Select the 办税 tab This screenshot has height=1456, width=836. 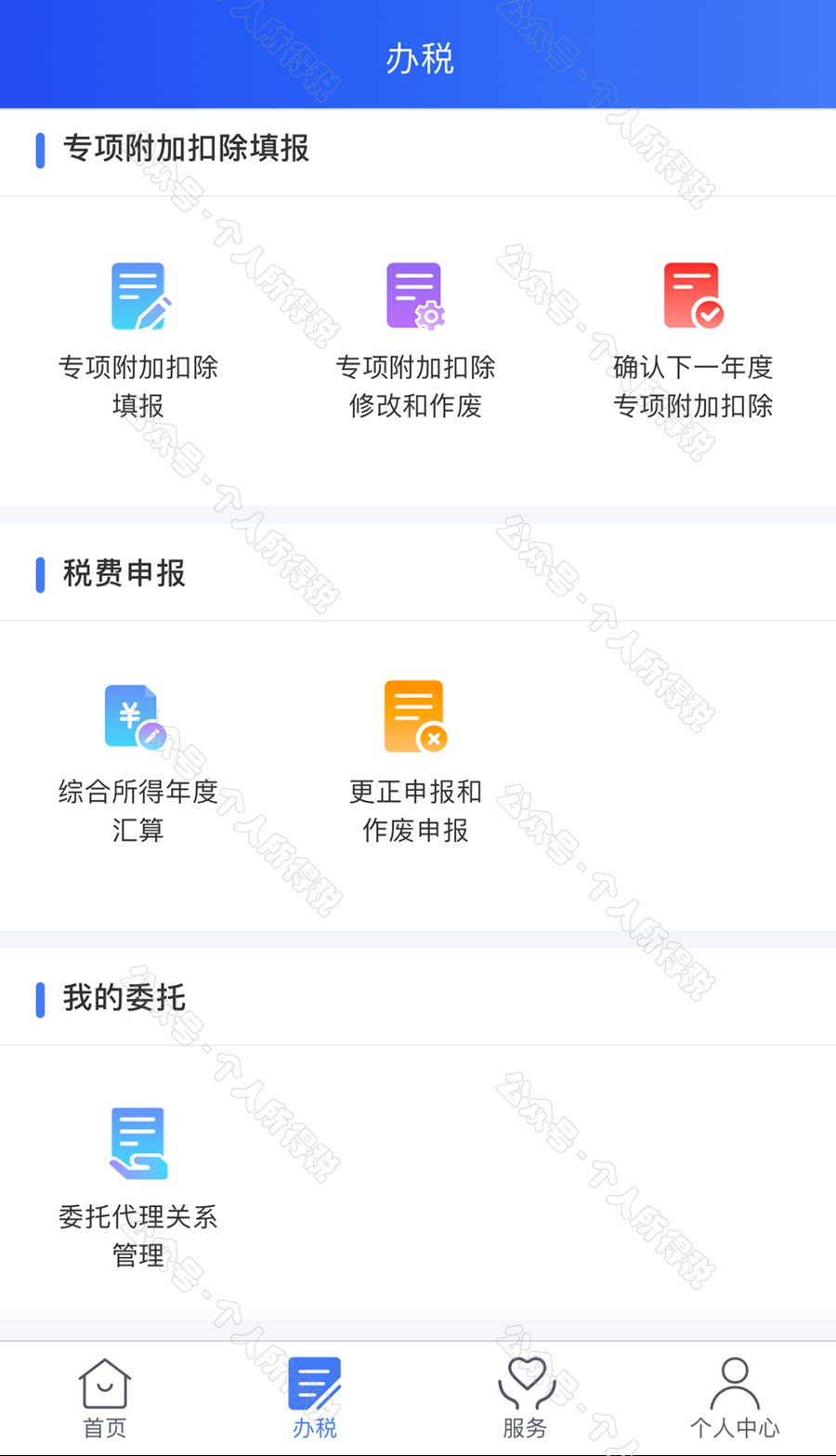tap(315, 1397)
